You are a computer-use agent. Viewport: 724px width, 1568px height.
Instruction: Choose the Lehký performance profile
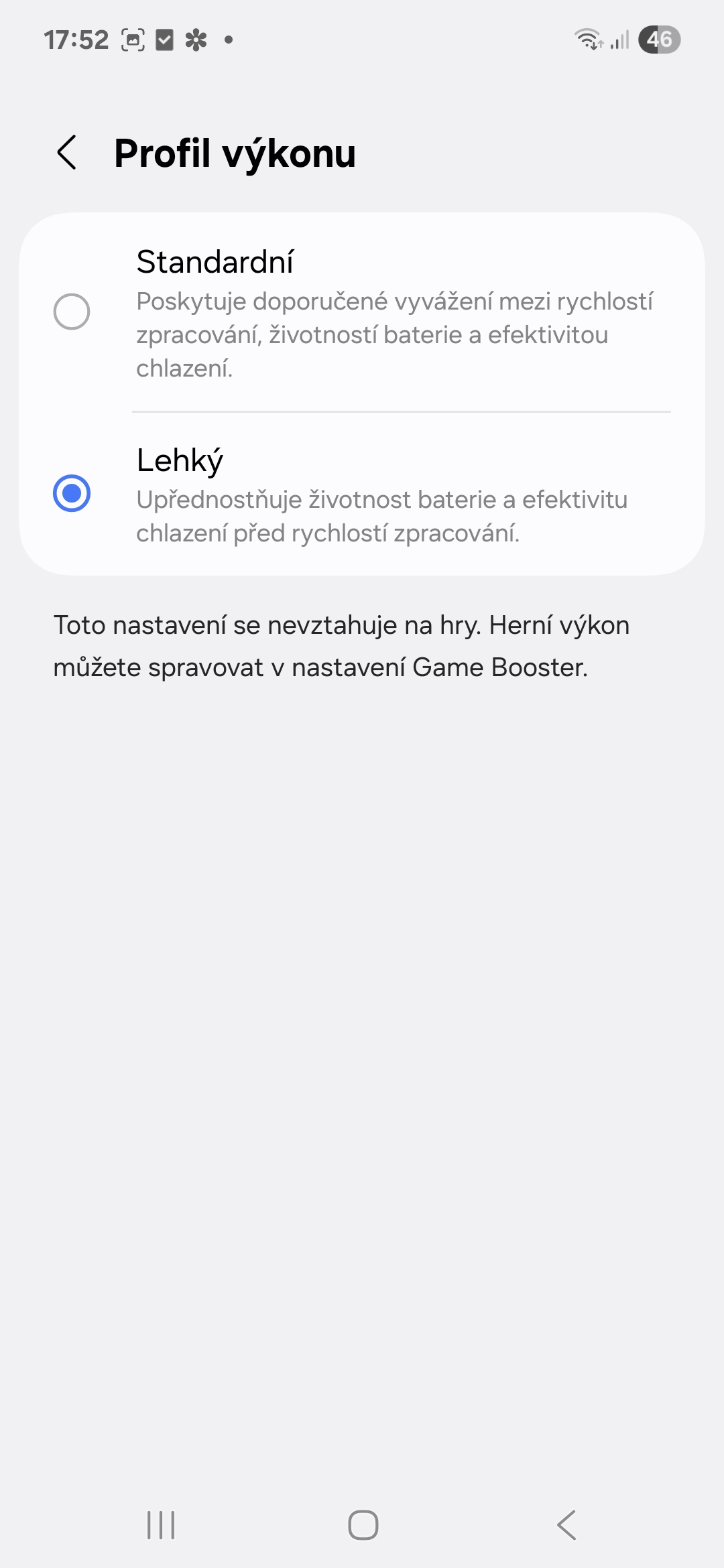coord(362,494)
